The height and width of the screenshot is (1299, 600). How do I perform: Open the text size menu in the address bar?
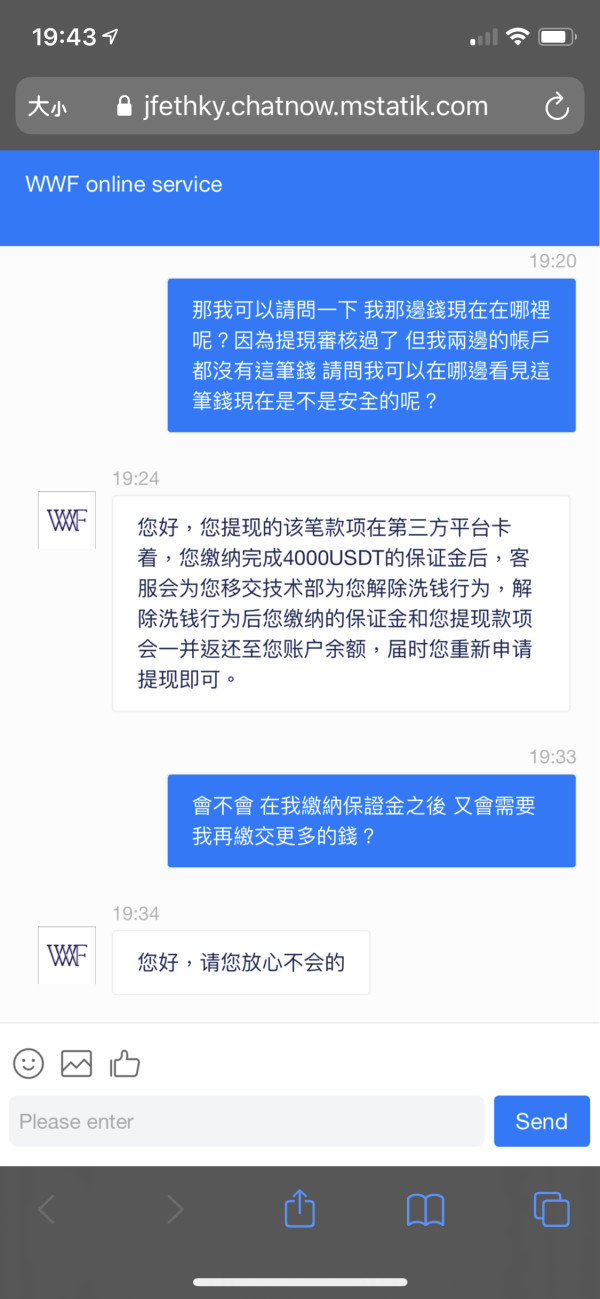[x=47, y=106]
